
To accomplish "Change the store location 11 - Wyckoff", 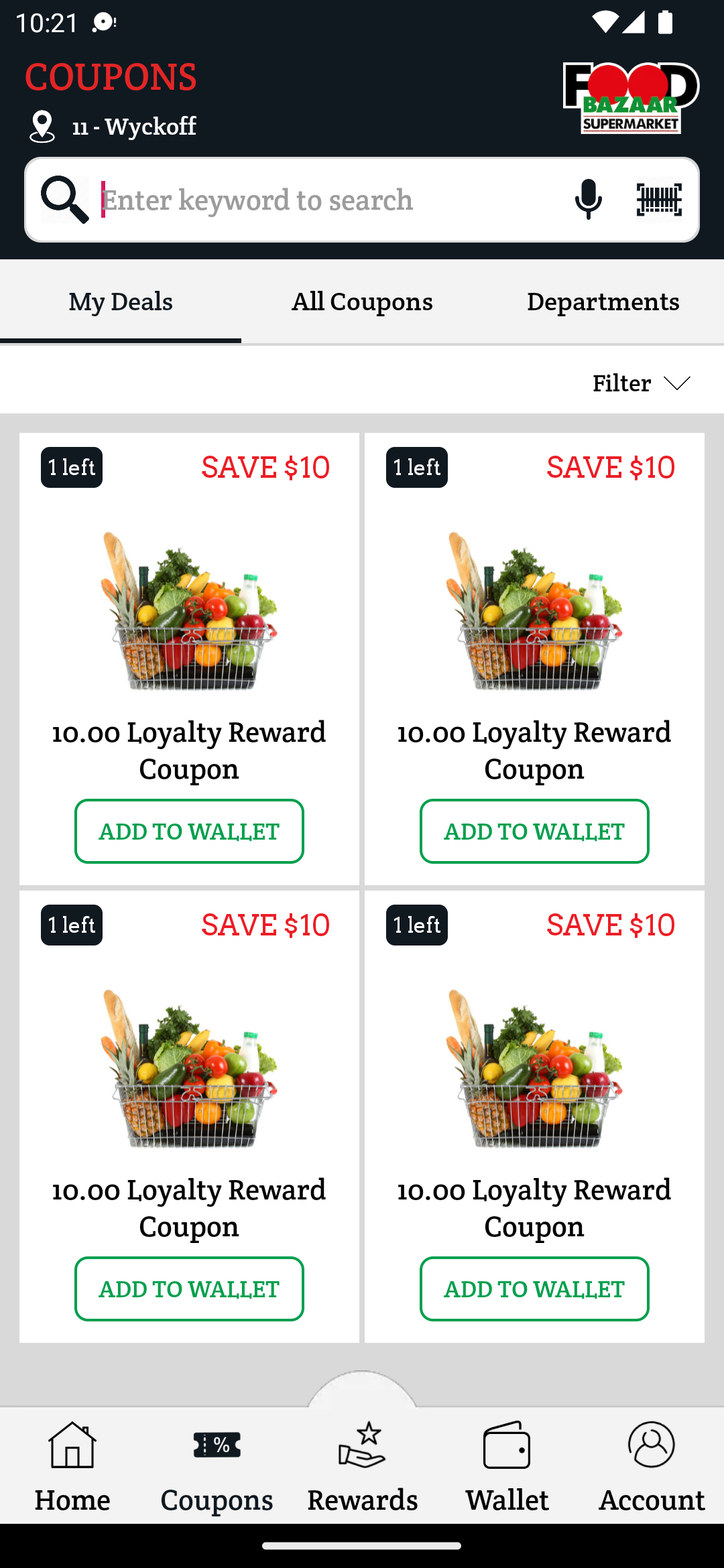I will coord(113,126).
